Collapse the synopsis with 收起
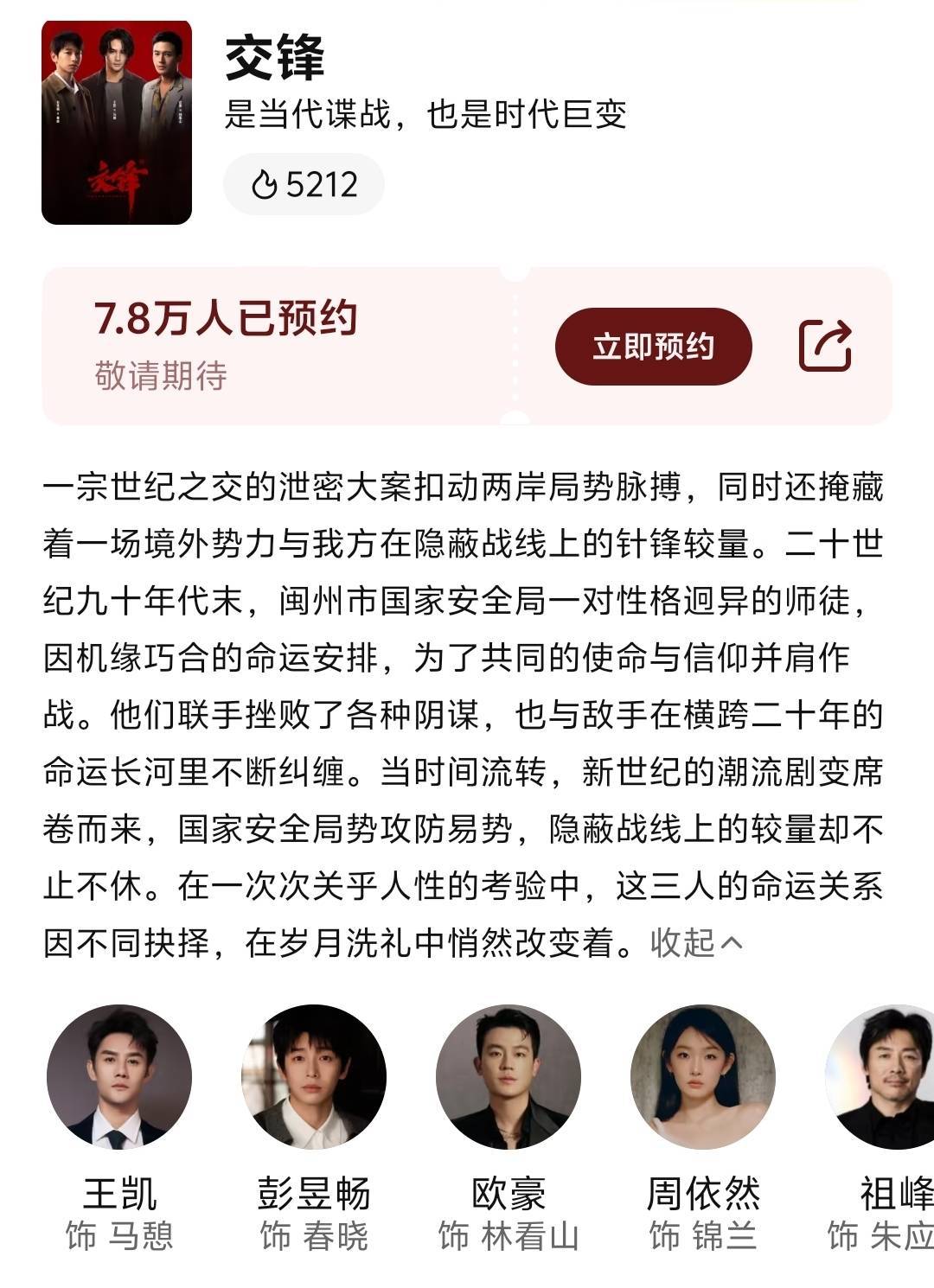The image size is (934, 1288). click(696, 942)
